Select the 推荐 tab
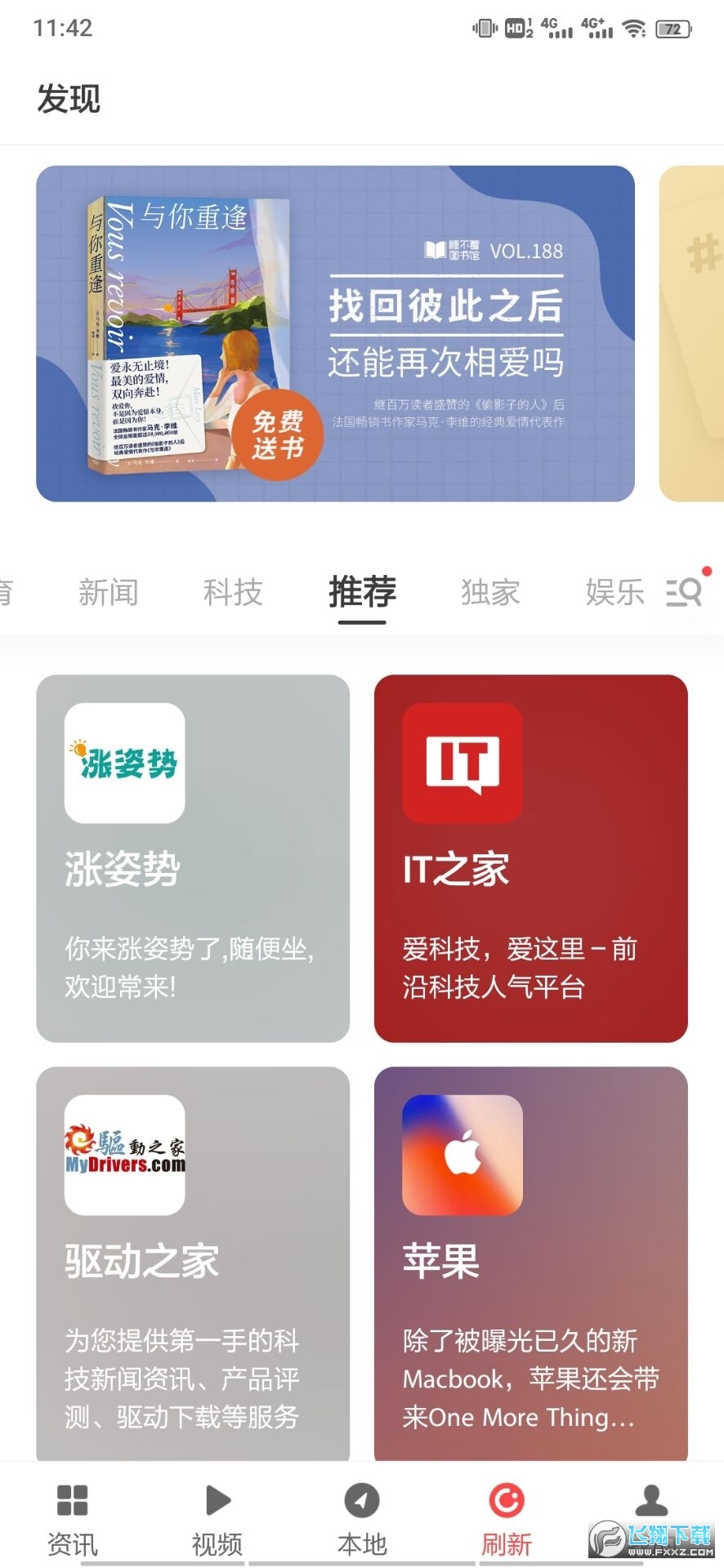This screenshot has width=724, height=1568. [x=362, y=592]
